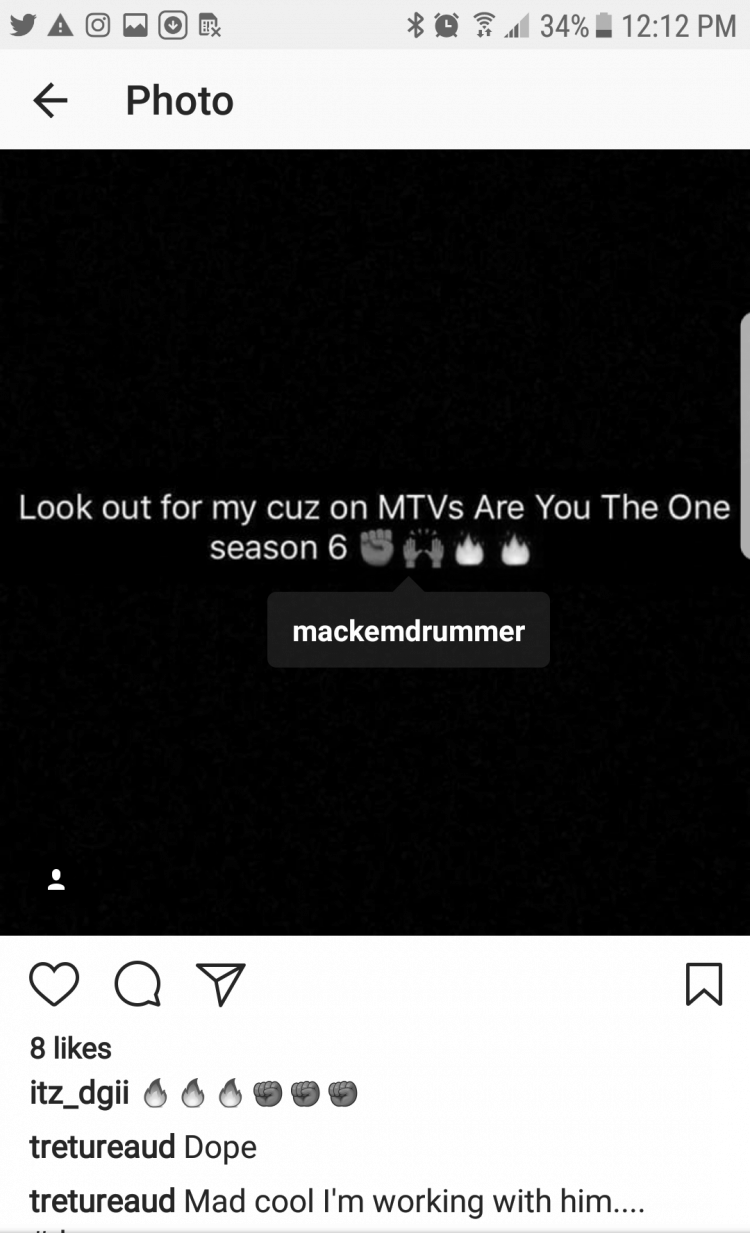
Task: Like this photo post
Action: tap(54, 984)
